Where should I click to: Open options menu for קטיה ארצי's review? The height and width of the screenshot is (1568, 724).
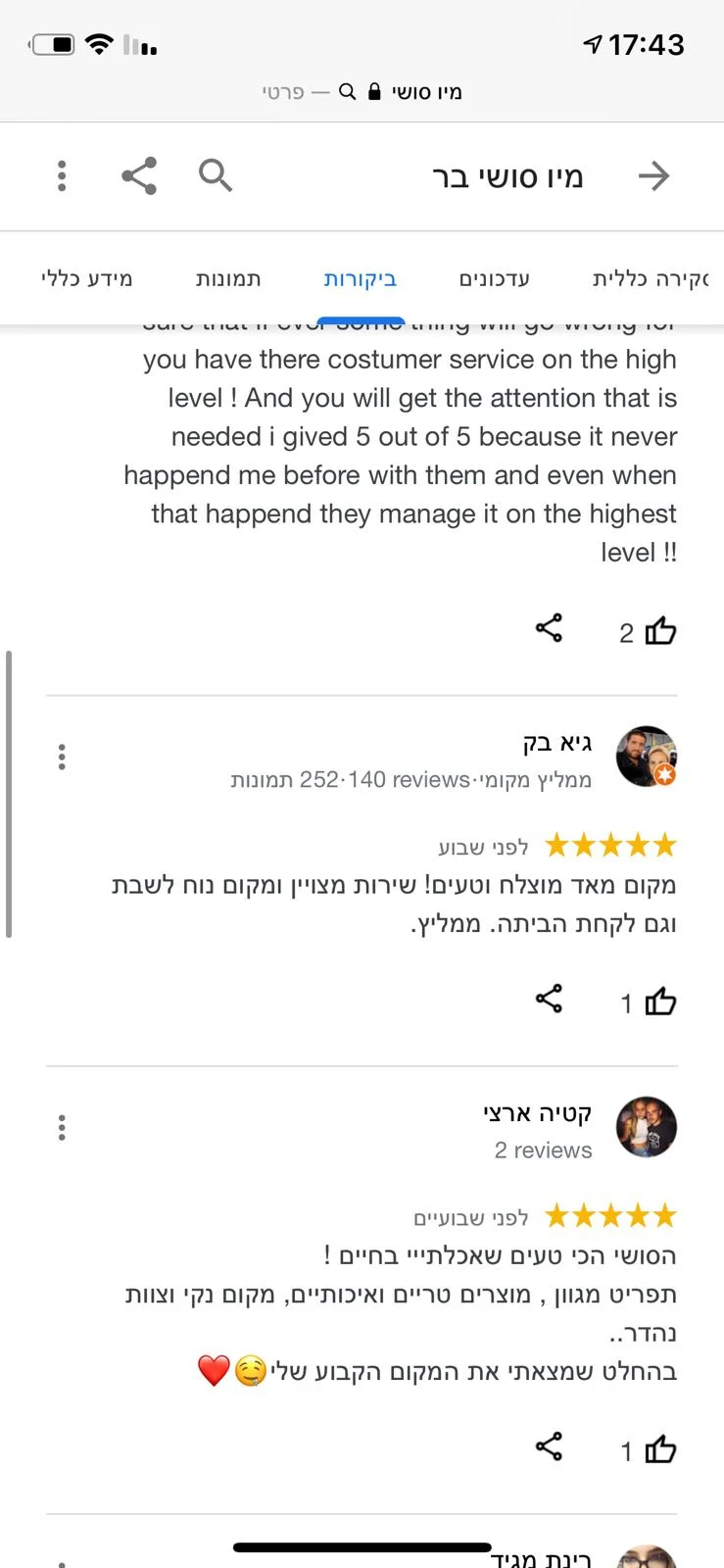(x=62, y=1128)
